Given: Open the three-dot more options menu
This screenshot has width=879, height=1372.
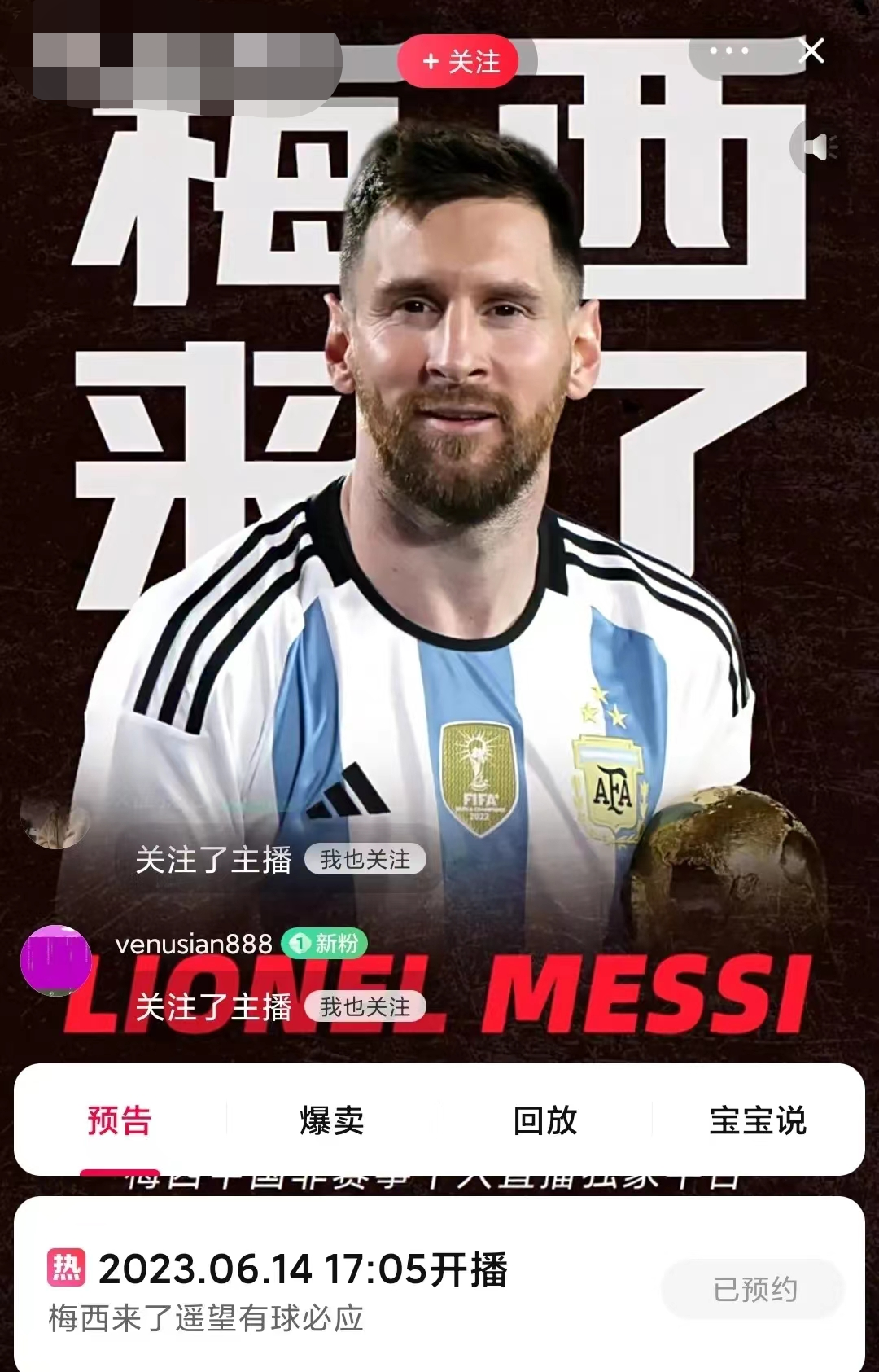Looking at the screenshot, I should 728,51.
